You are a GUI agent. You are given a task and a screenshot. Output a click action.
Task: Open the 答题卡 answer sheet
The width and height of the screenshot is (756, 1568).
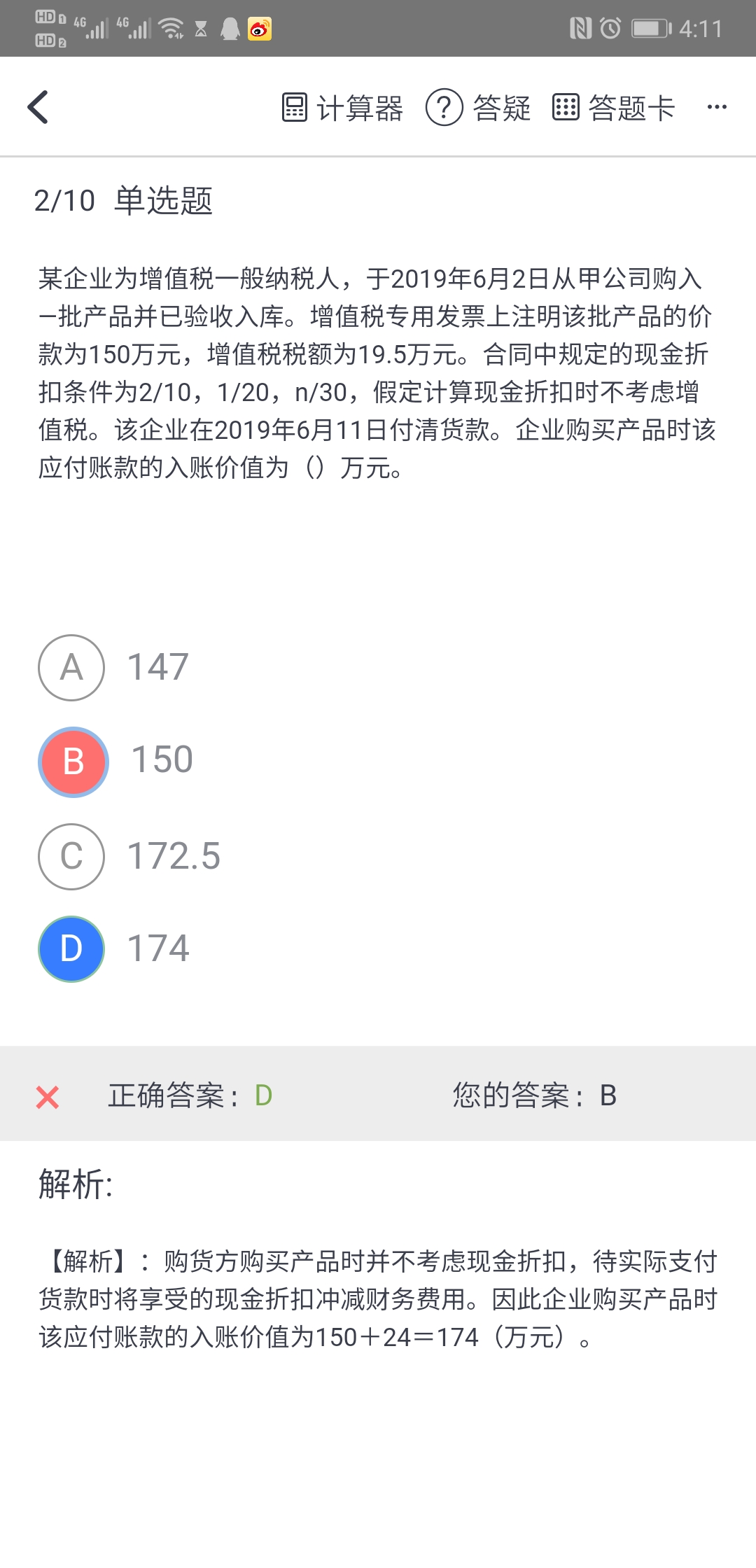[613, 108]
